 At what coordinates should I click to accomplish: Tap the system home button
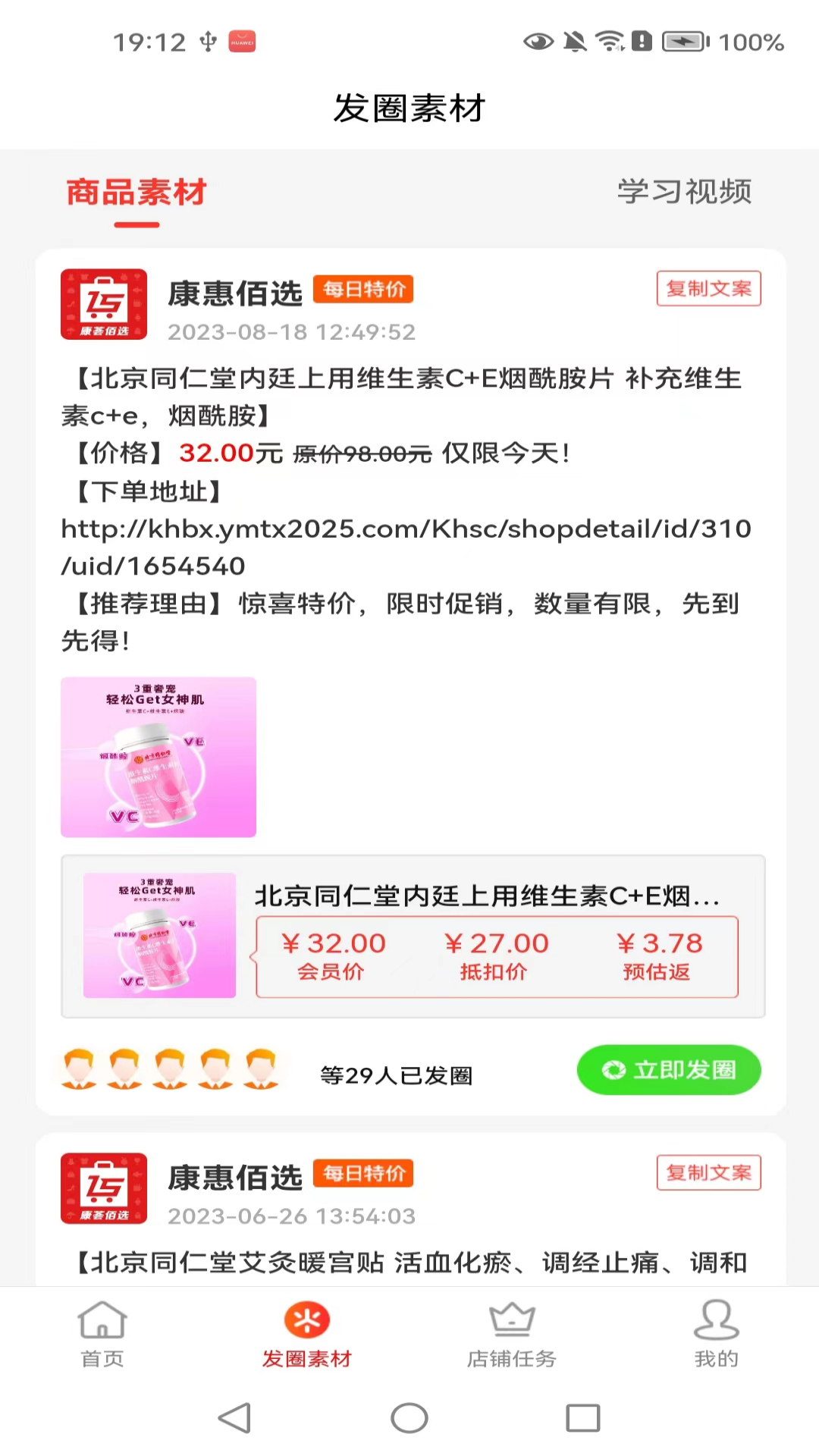coord(409,1418)
